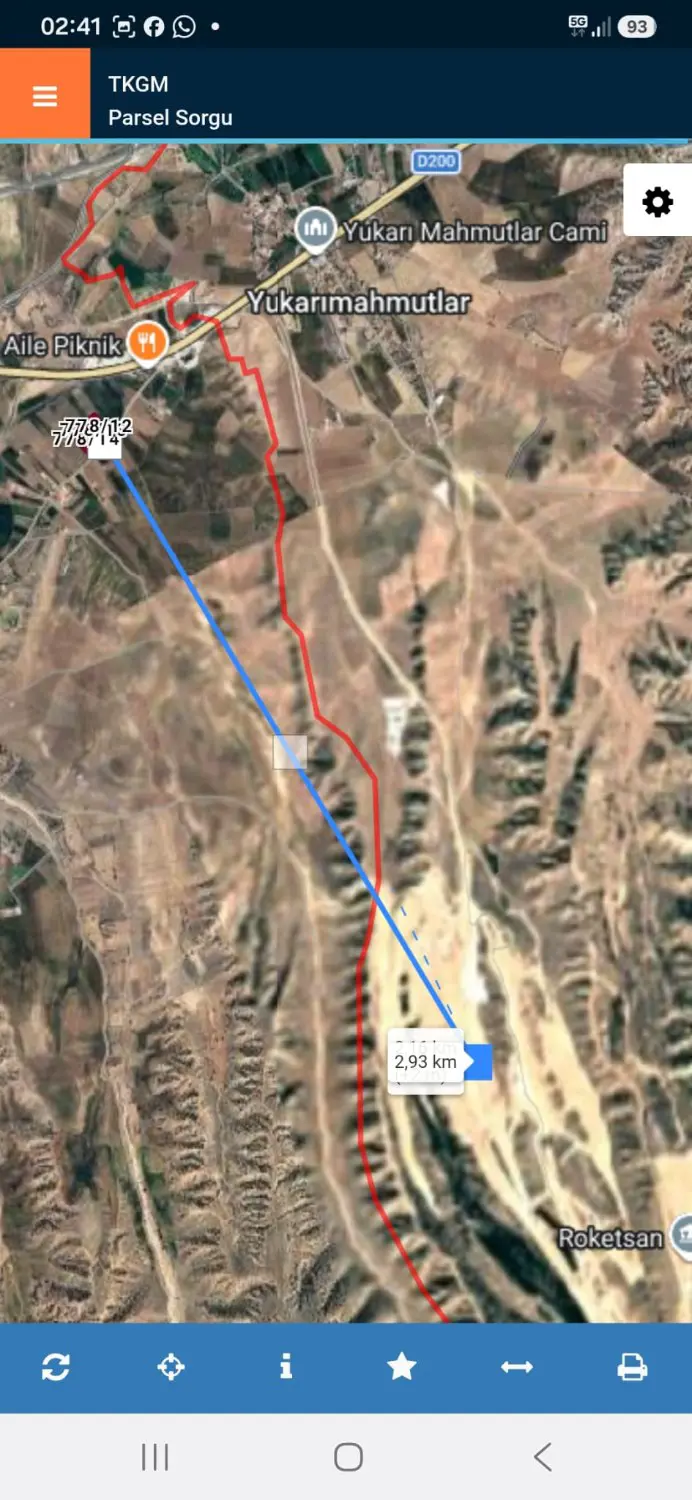Viewport: 692px width, 1500px height.
Task: Locate my position with crosshair icon
Action: pos(171,1366)
